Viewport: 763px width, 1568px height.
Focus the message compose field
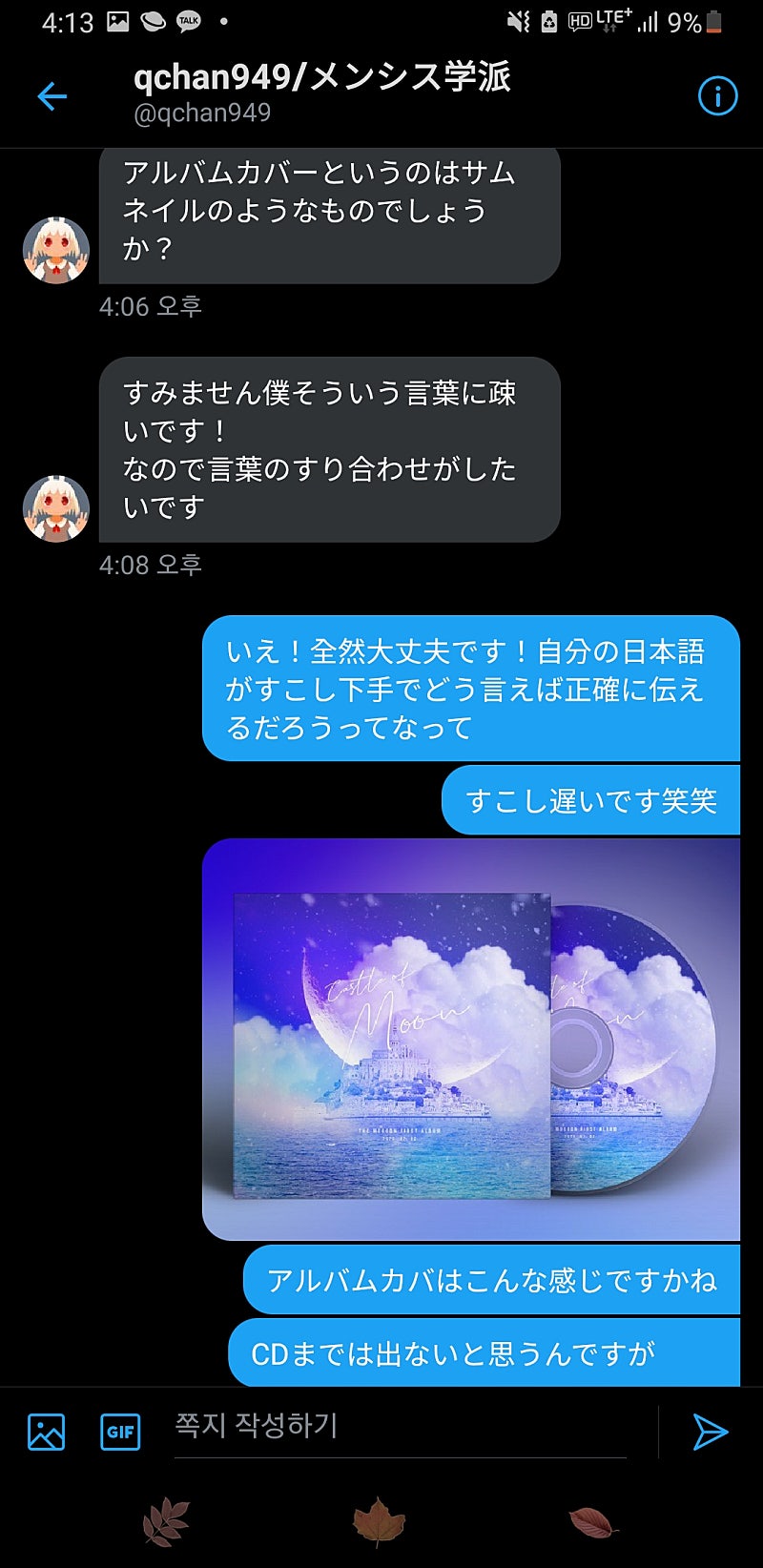point(401,1428)
